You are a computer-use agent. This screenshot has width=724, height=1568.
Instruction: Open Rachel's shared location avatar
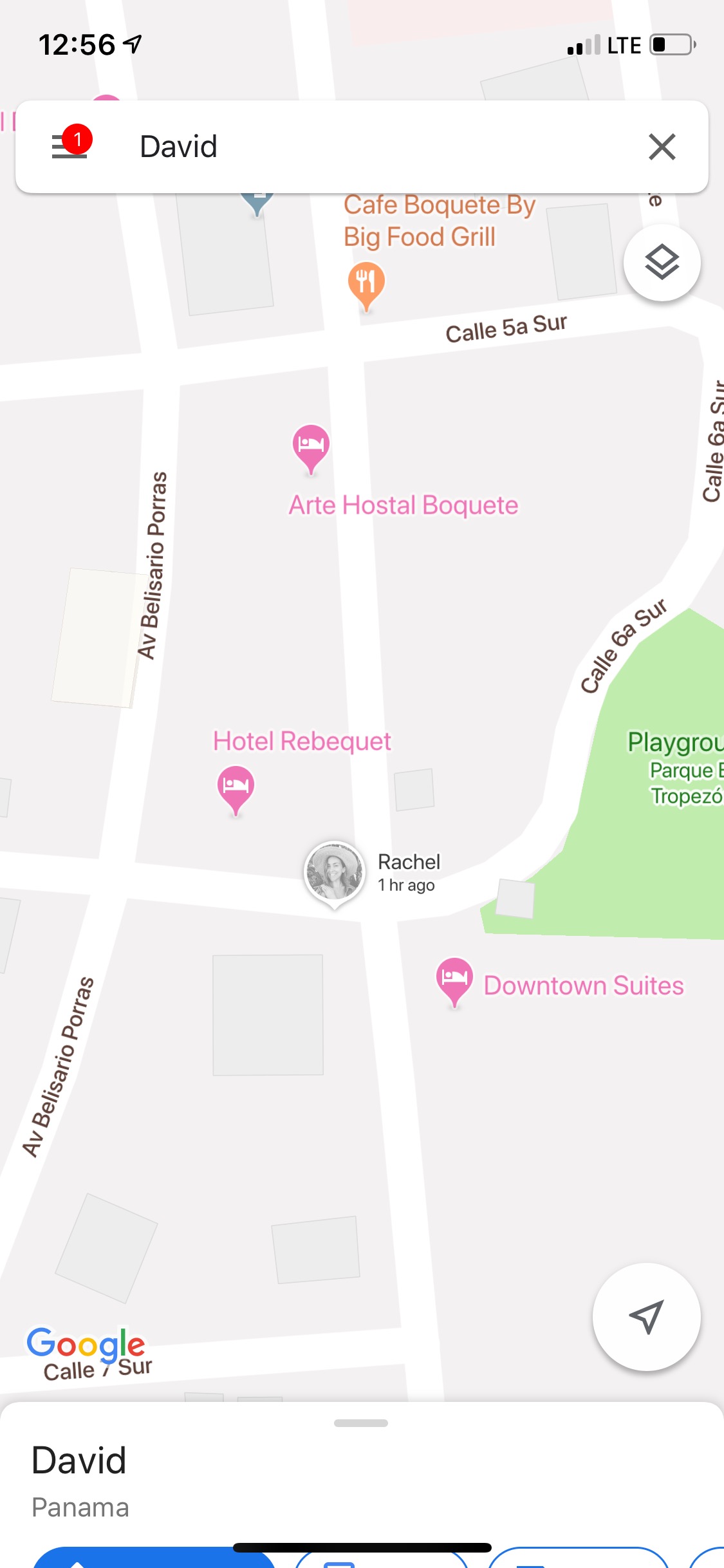pos(334,872)
